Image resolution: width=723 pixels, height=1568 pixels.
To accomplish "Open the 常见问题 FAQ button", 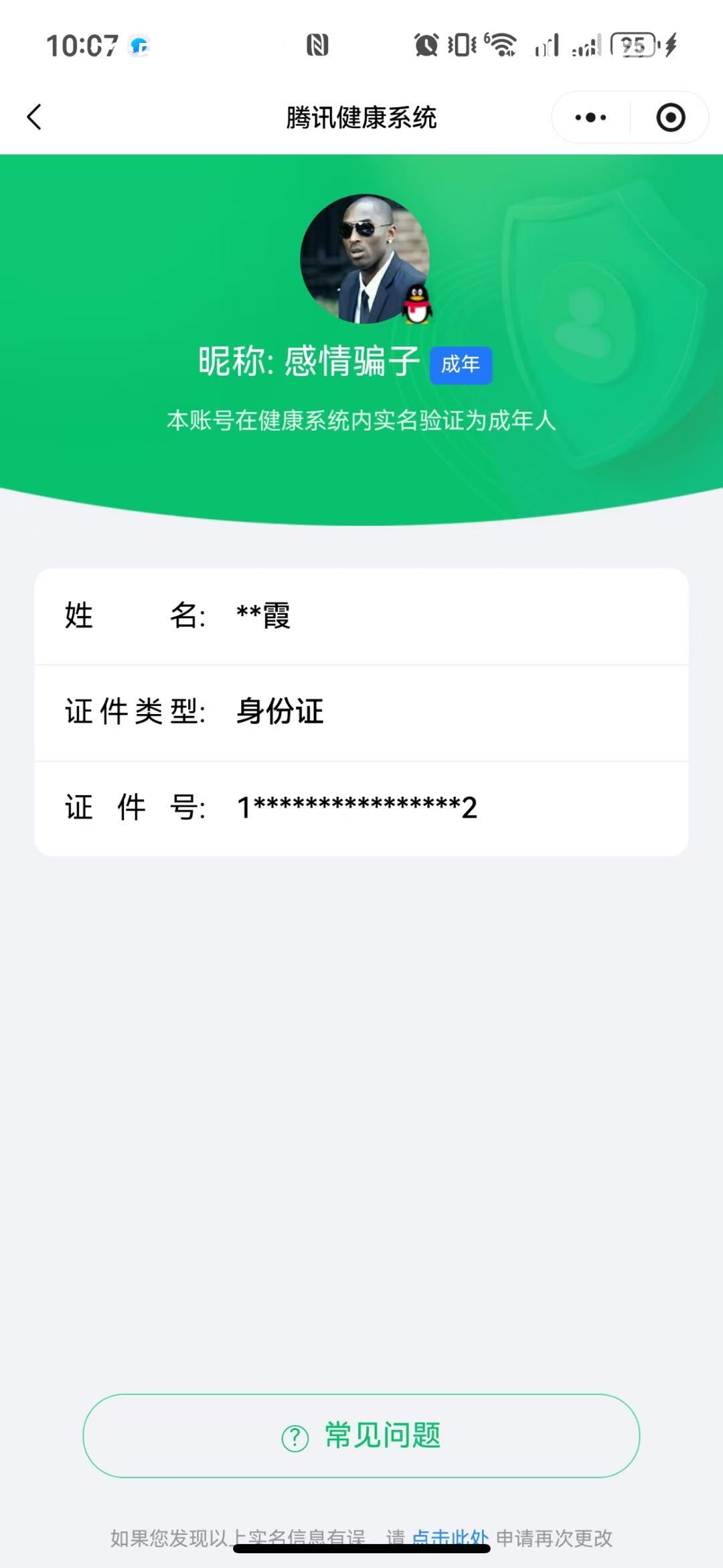I will 361,1436.
